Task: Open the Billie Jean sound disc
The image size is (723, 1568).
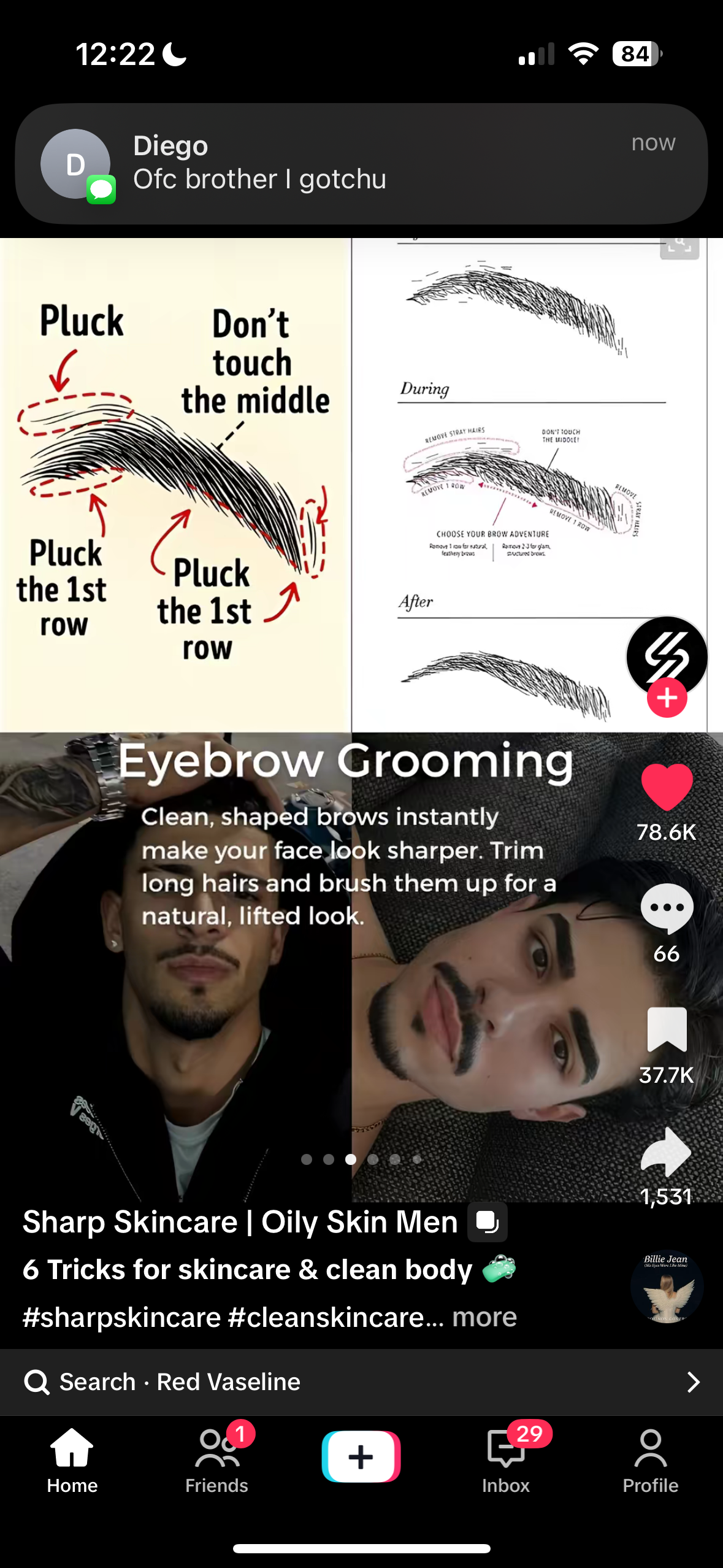Action: coord(667,1286)
